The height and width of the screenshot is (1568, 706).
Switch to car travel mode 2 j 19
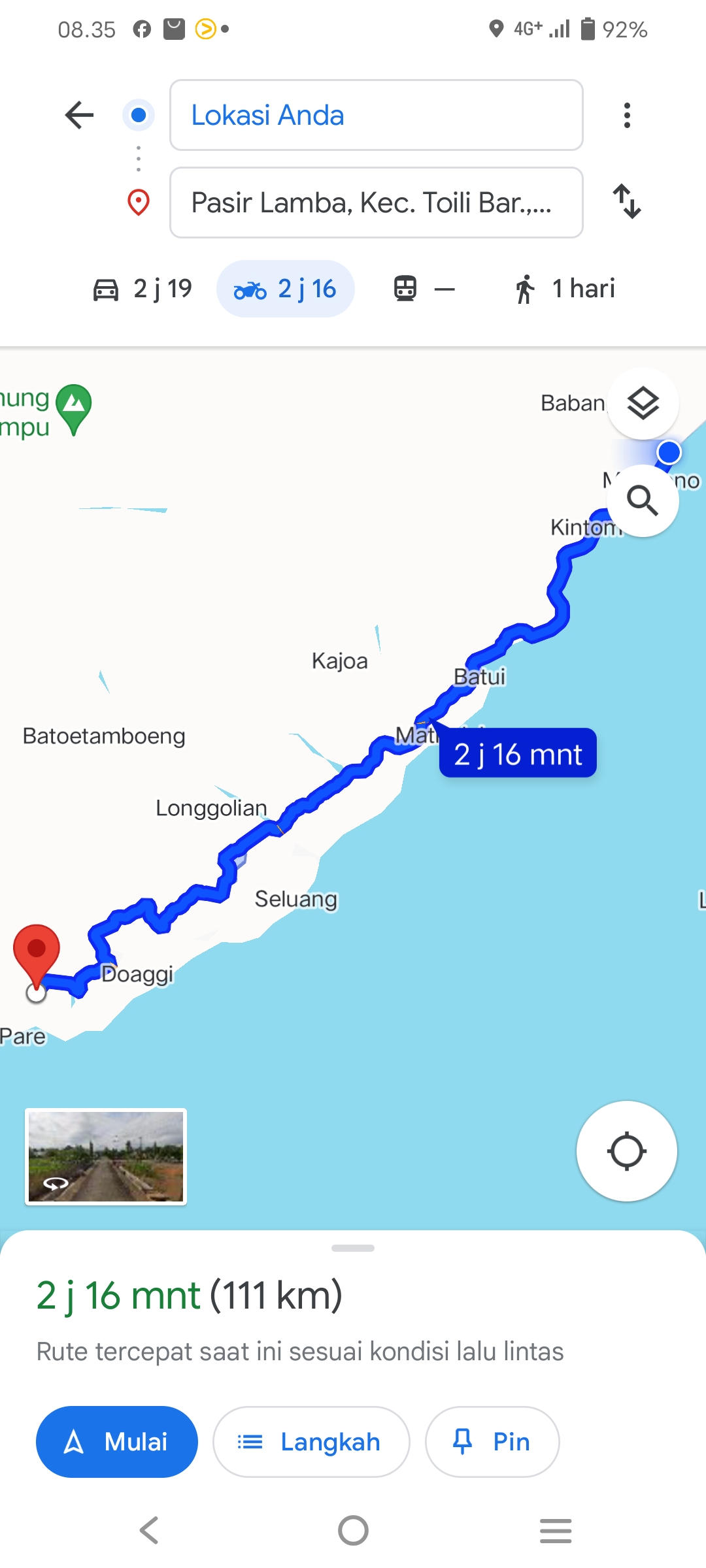[143, 289]
